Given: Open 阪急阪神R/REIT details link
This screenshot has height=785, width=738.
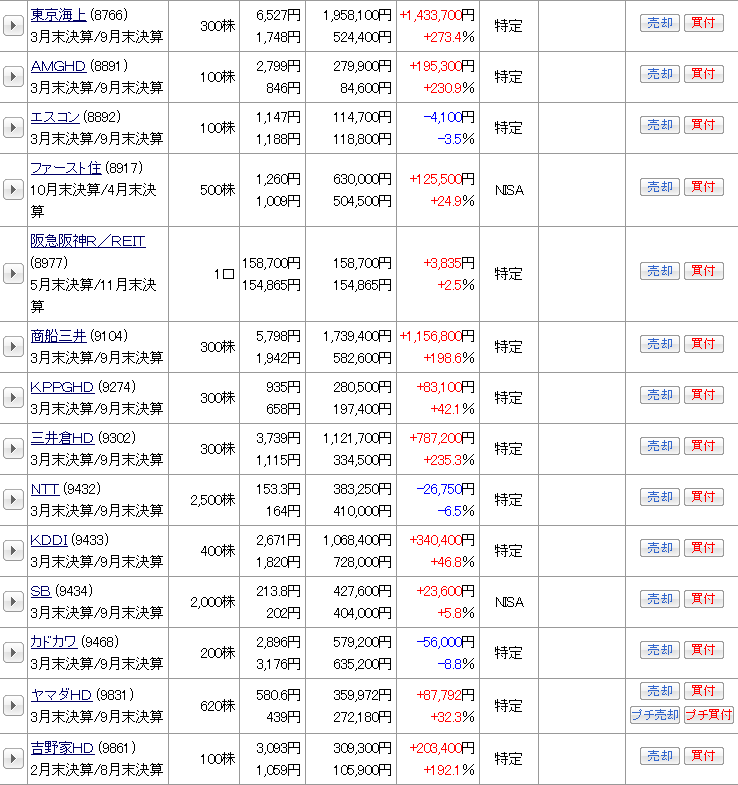Looking at the screenshot, I should 88,241.
